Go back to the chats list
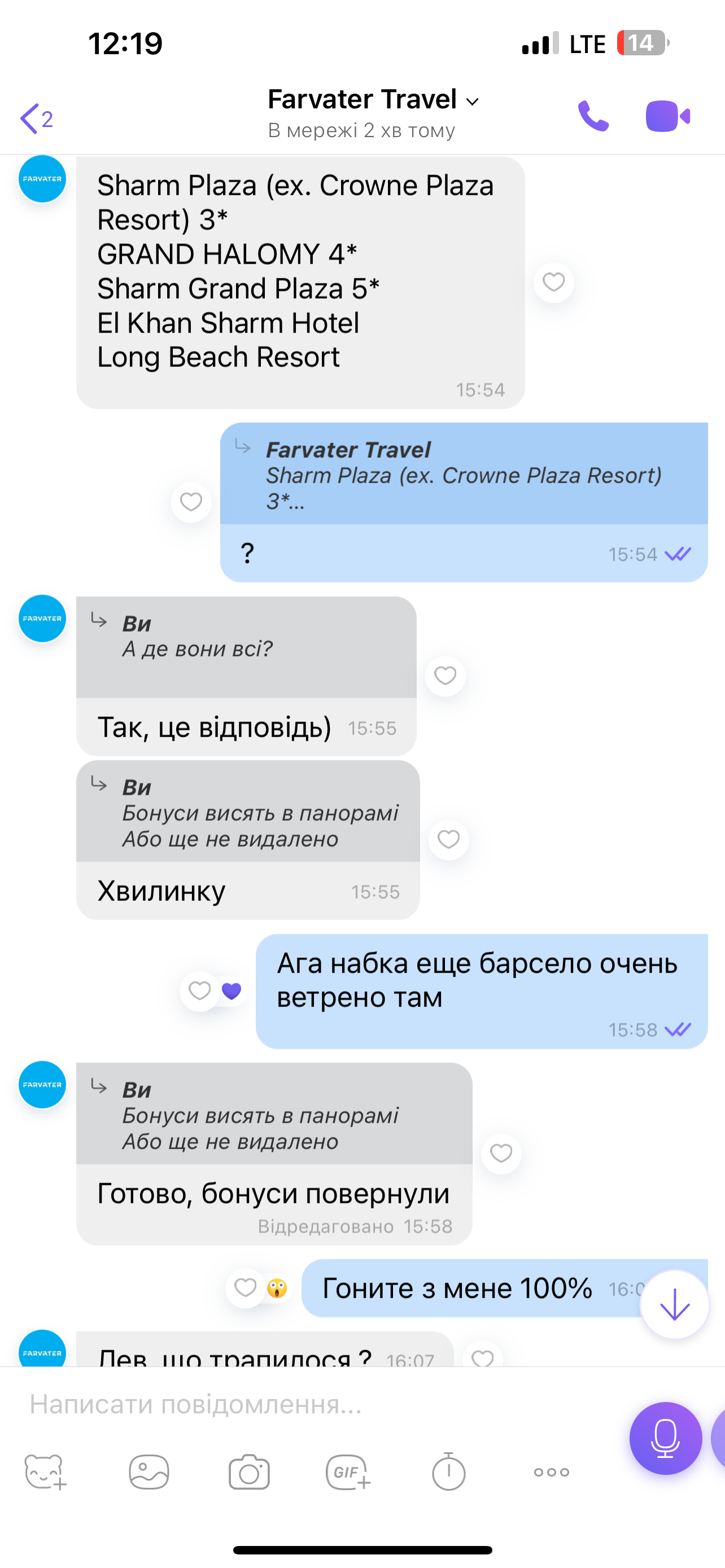725x1568 pixels. point(34,118)
